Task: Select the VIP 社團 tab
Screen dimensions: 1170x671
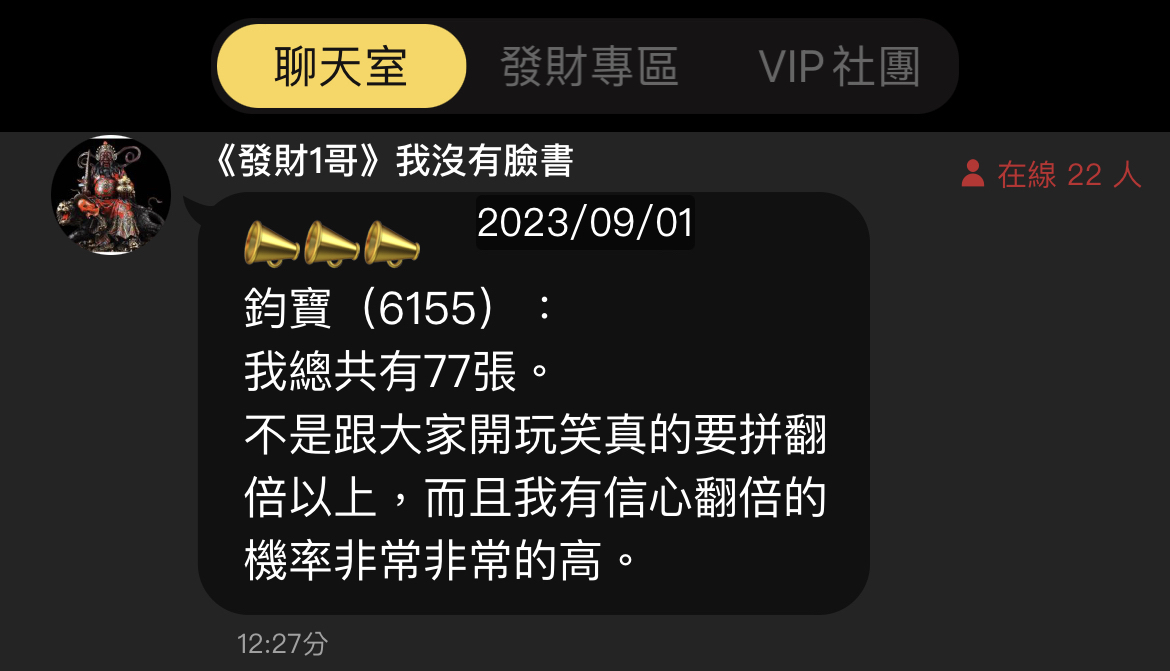Action: coord(838,66)
